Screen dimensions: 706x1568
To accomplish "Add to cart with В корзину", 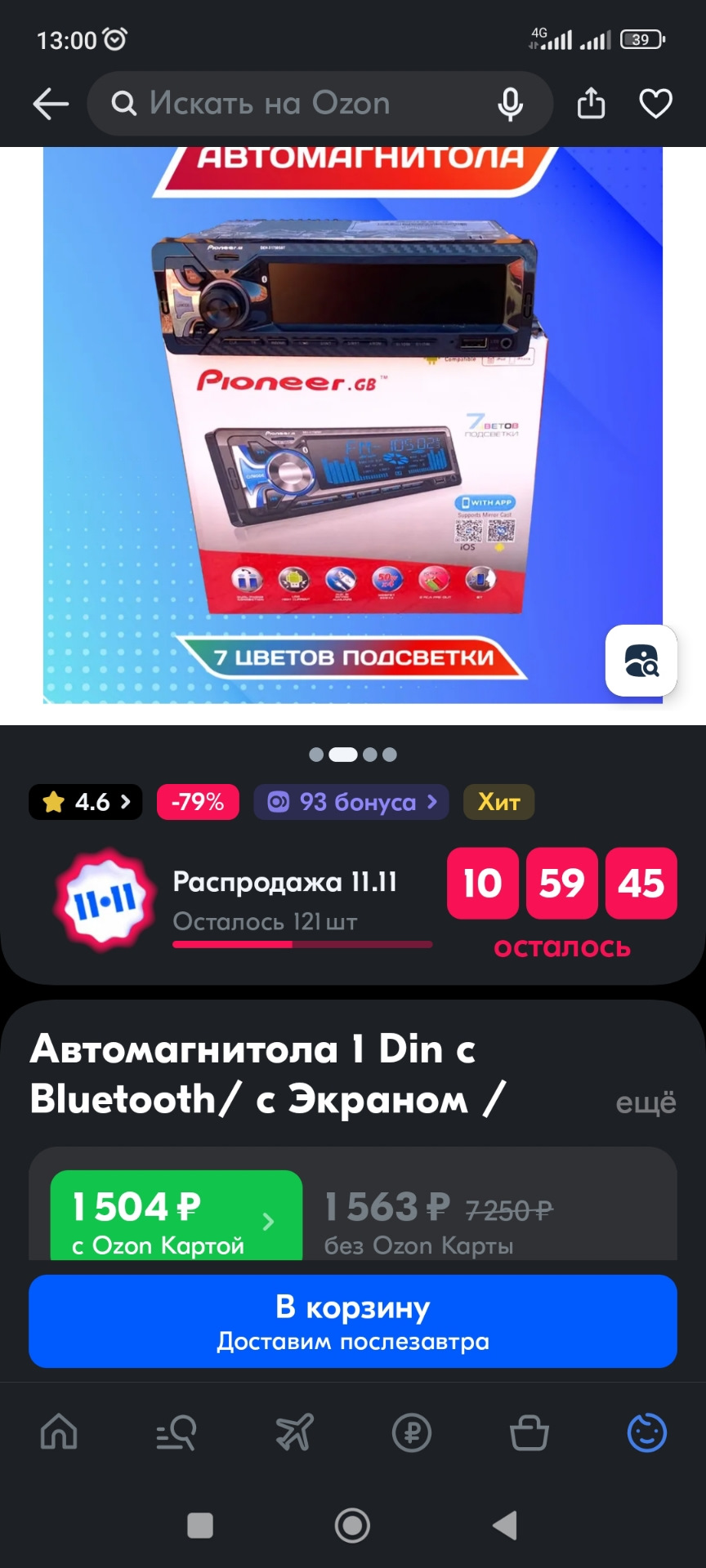I will (353, 1321).
